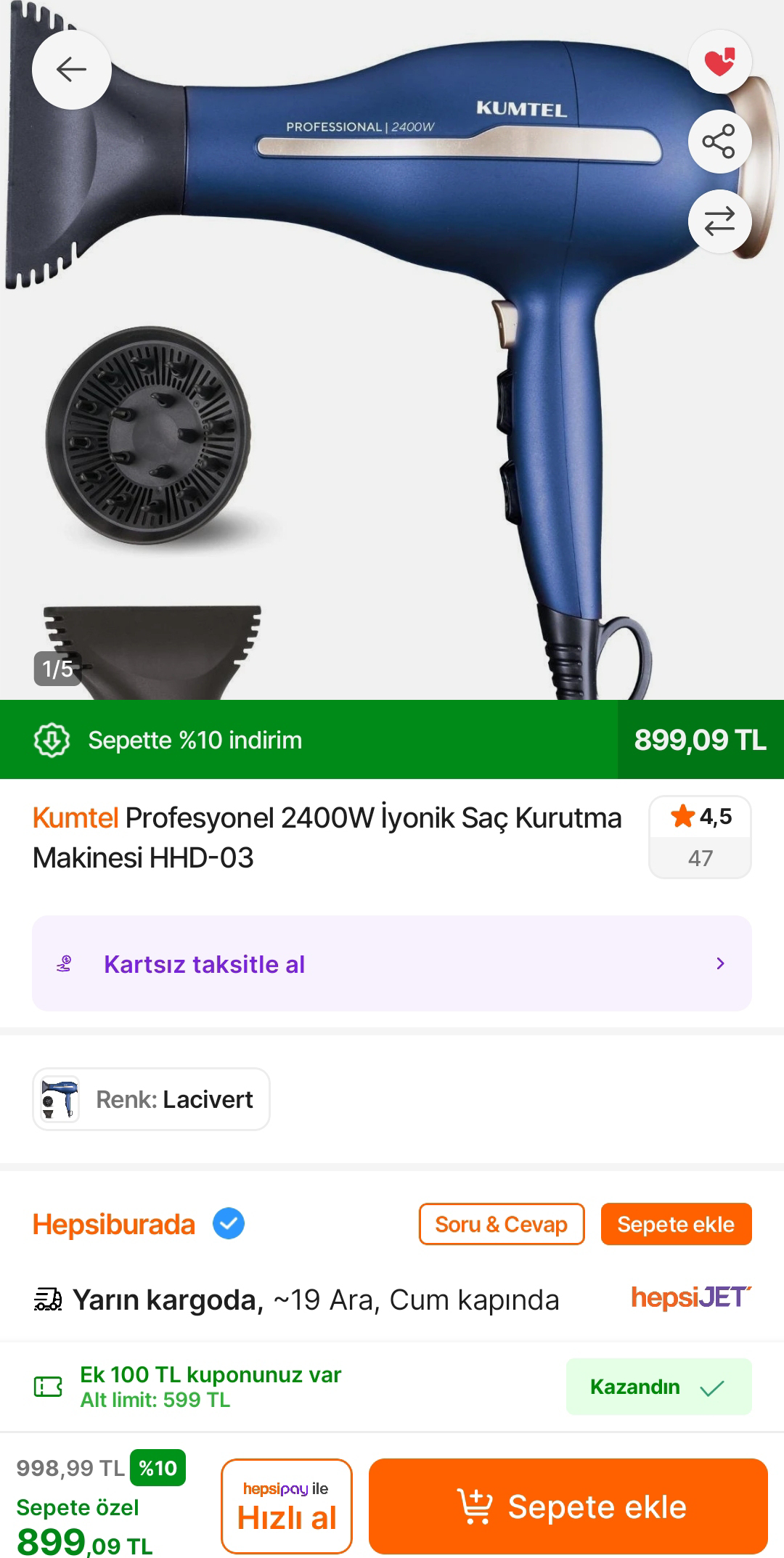Open the product compare icon
Screen dimensions: 784x1558
tap(719, 221)
